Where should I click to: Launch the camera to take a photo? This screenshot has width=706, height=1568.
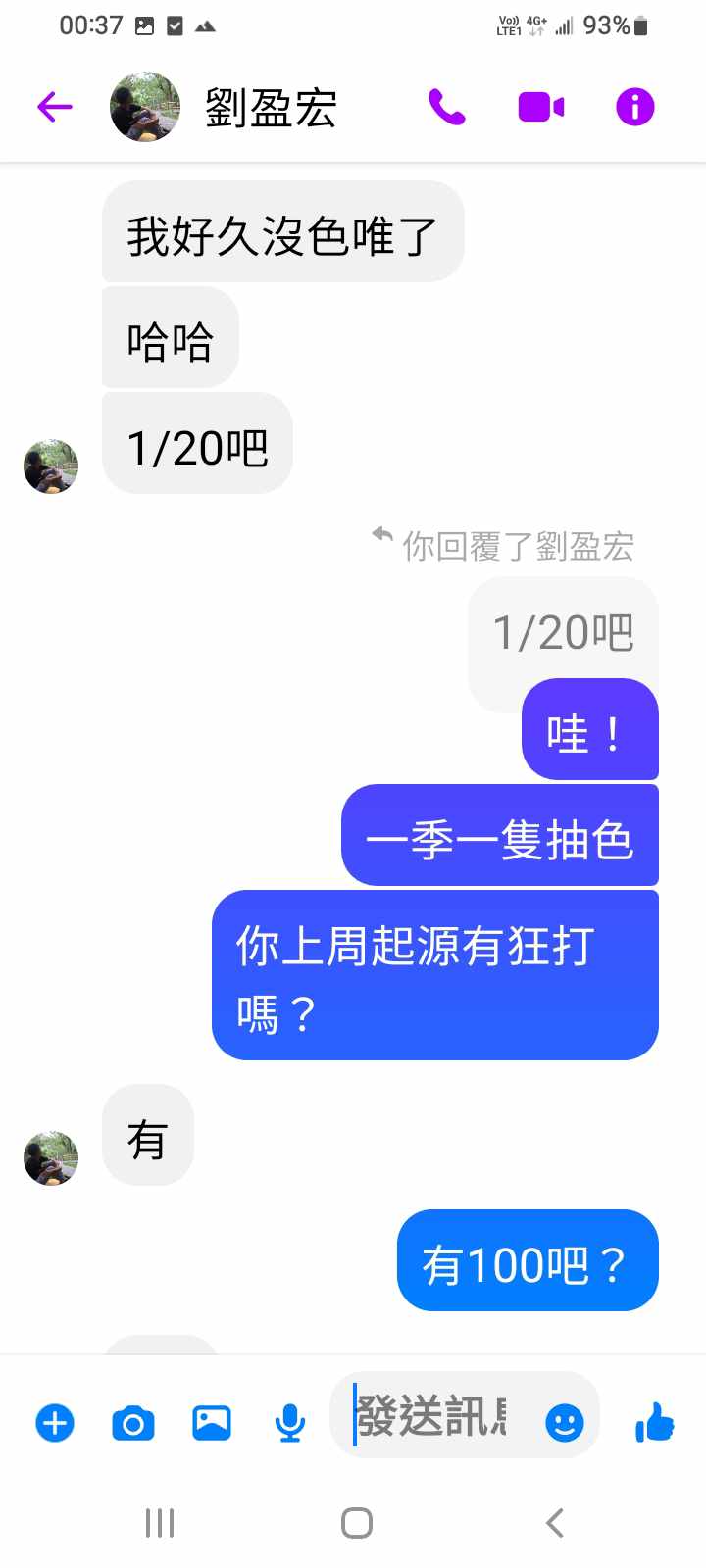[133, 1422]
